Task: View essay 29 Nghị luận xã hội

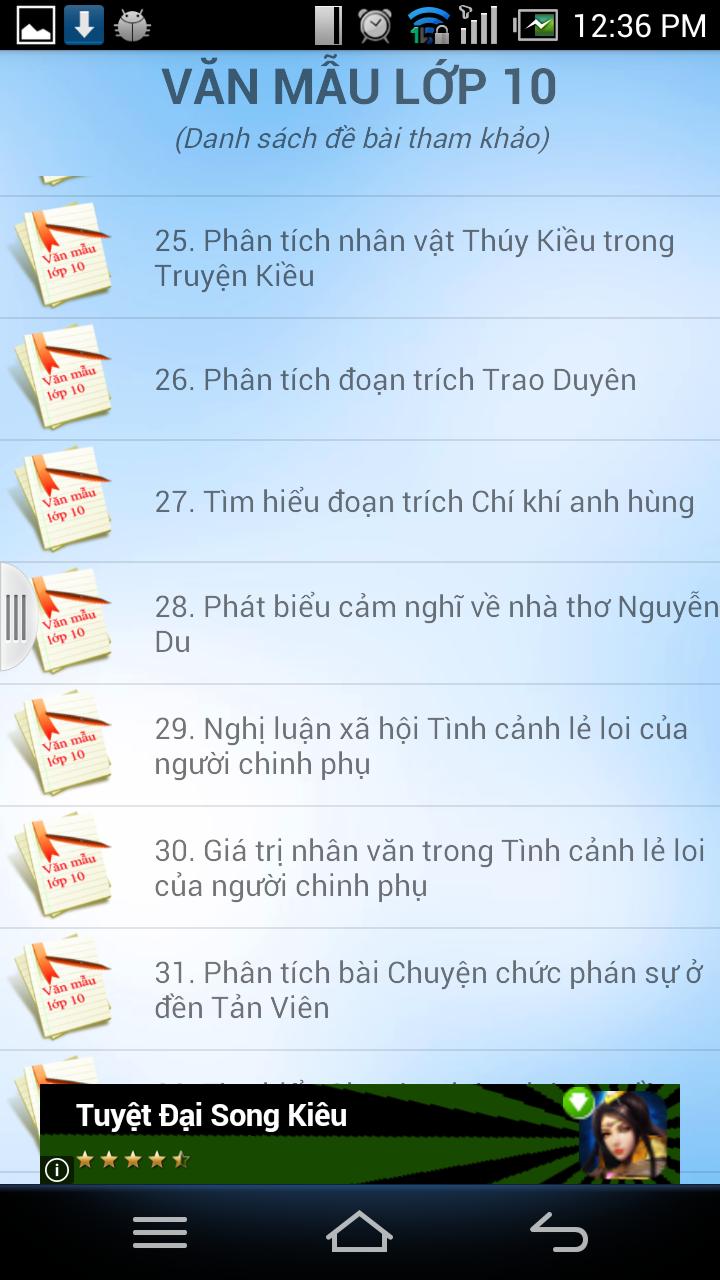Action: [420, 746]
